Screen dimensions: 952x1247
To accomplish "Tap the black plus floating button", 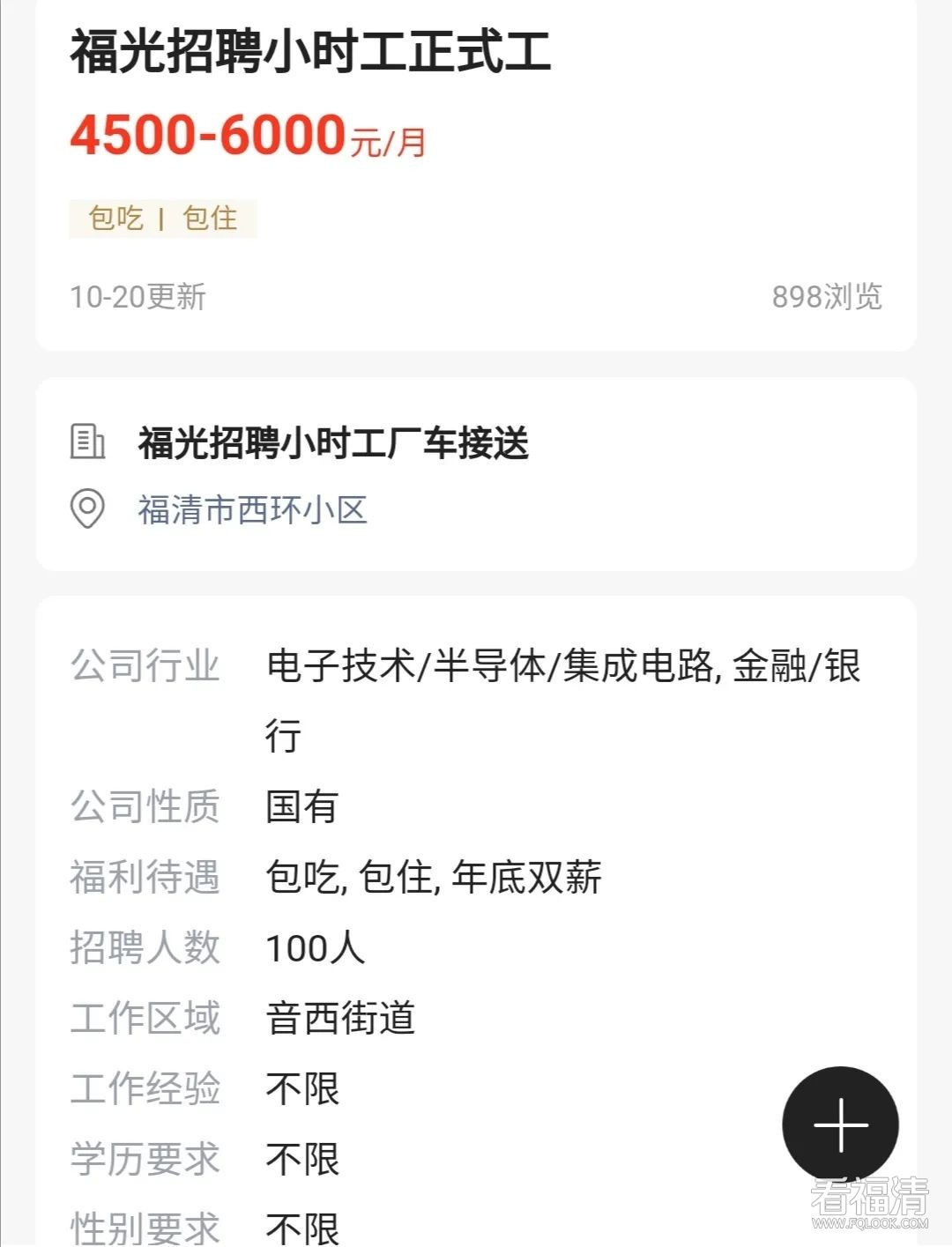I will (840, 1125).
